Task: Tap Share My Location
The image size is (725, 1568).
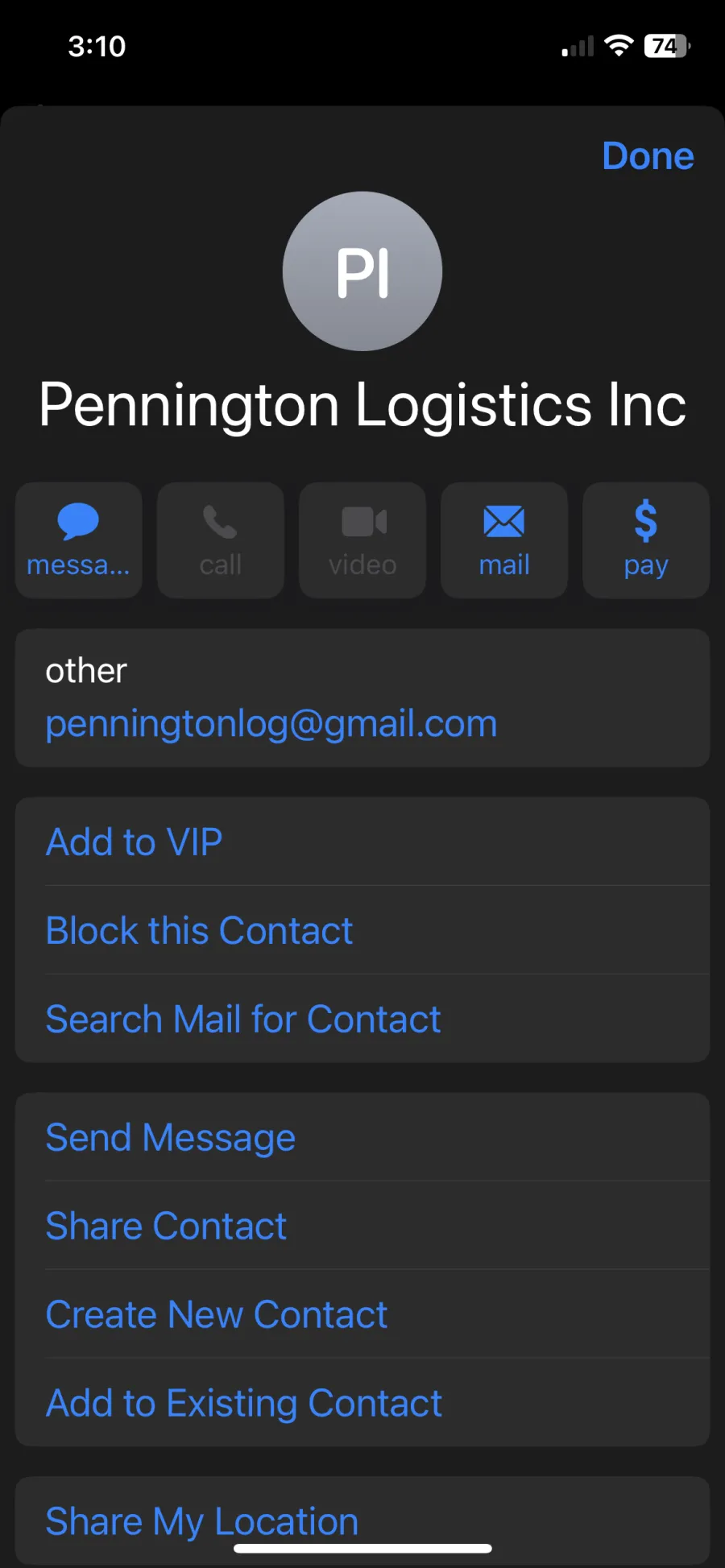Action: click(x=362, y=1520)
